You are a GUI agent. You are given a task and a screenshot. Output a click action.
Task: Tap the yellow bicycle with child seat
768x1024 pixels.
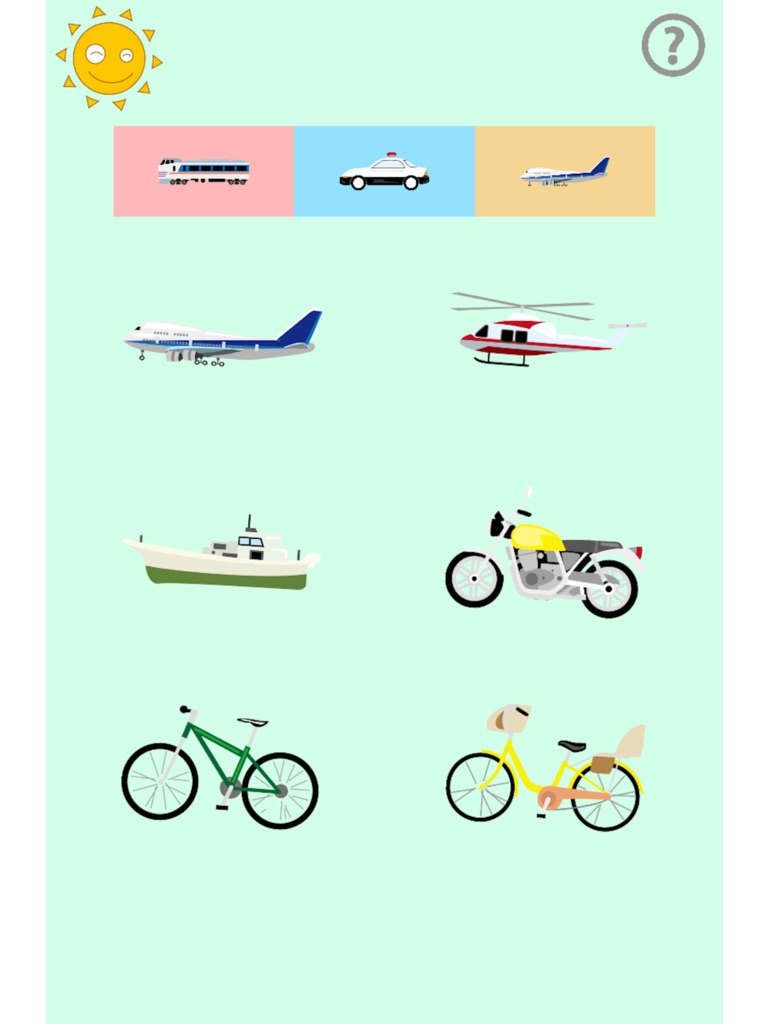(545, 767)
